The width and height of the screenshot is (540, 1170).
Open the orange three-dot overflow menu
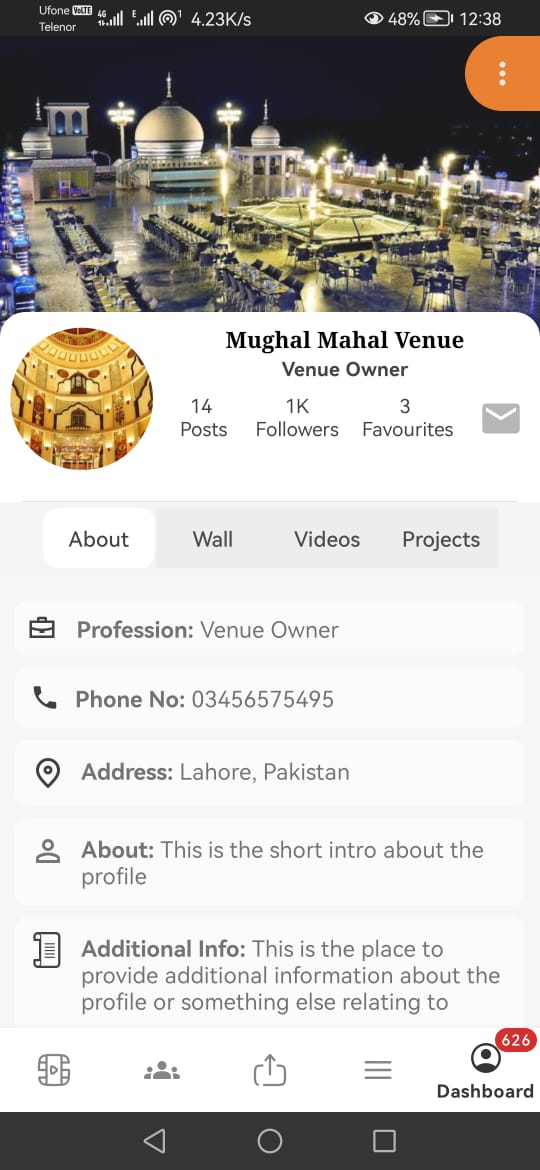pos(503,73)
